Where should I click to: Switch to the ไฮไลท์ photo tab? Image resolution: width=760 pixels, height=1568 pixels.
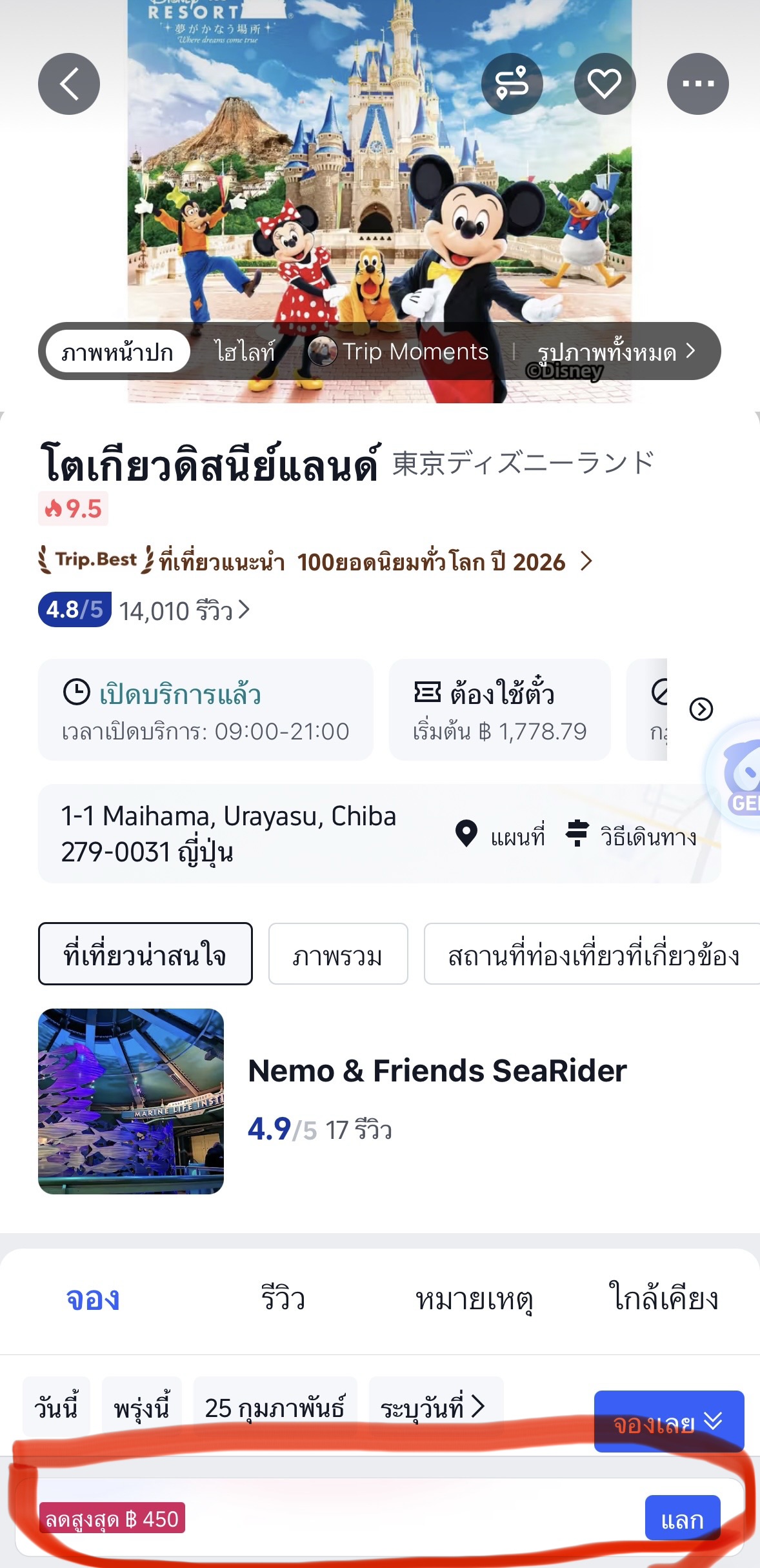point(245,352)
